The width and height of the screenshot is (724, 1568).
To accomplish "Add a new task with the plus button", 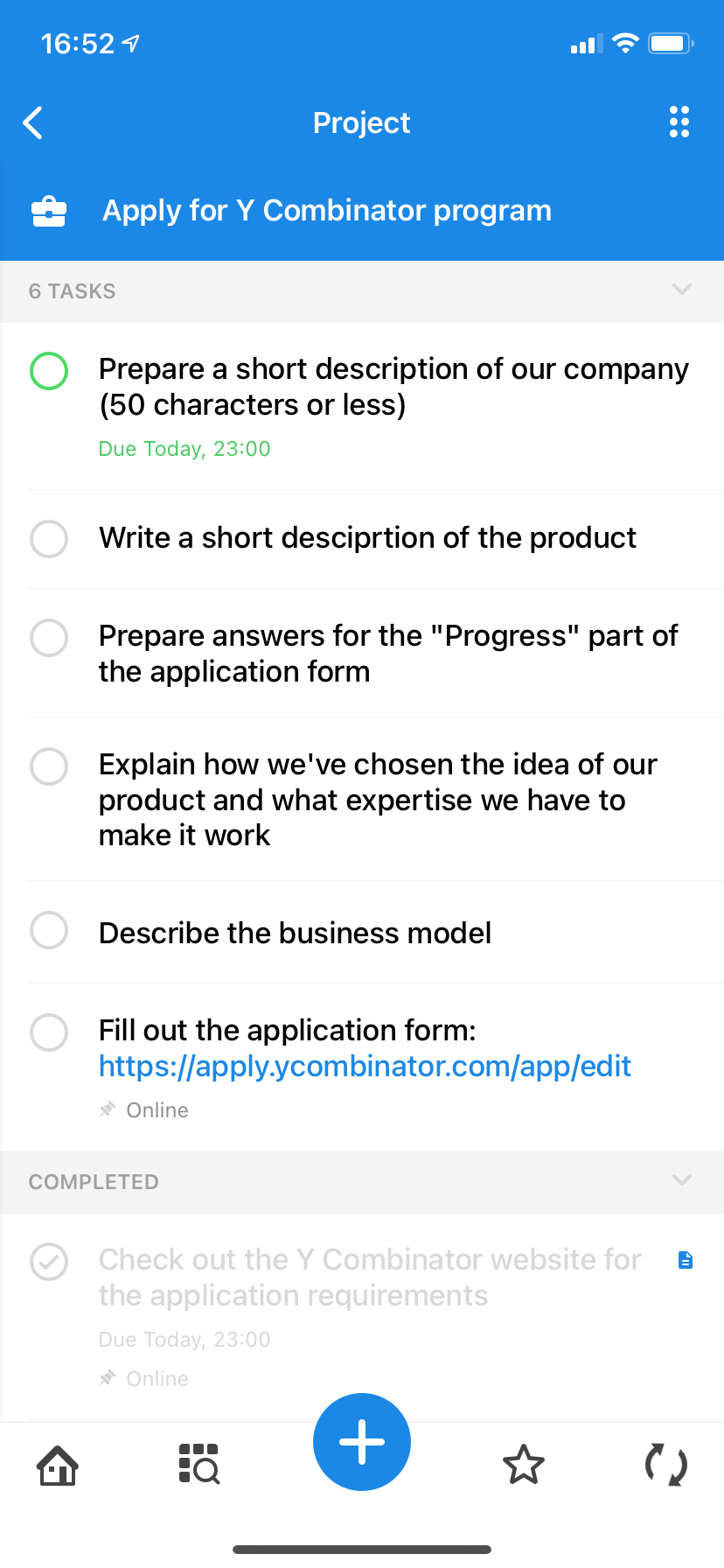I will 362,1441.
